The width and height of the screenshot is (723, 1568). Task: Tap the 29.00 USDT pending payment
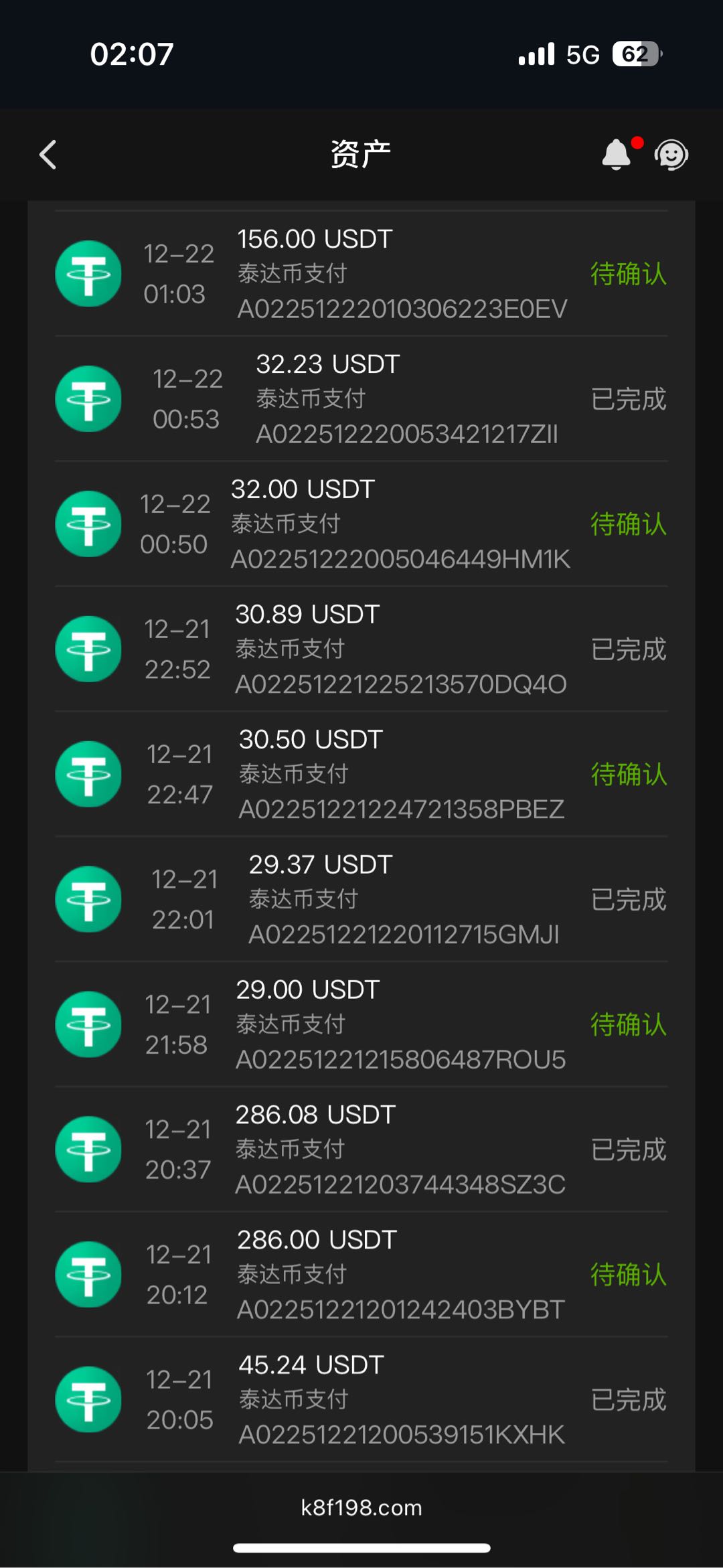pyautogui.click(x=361, y=1025)
